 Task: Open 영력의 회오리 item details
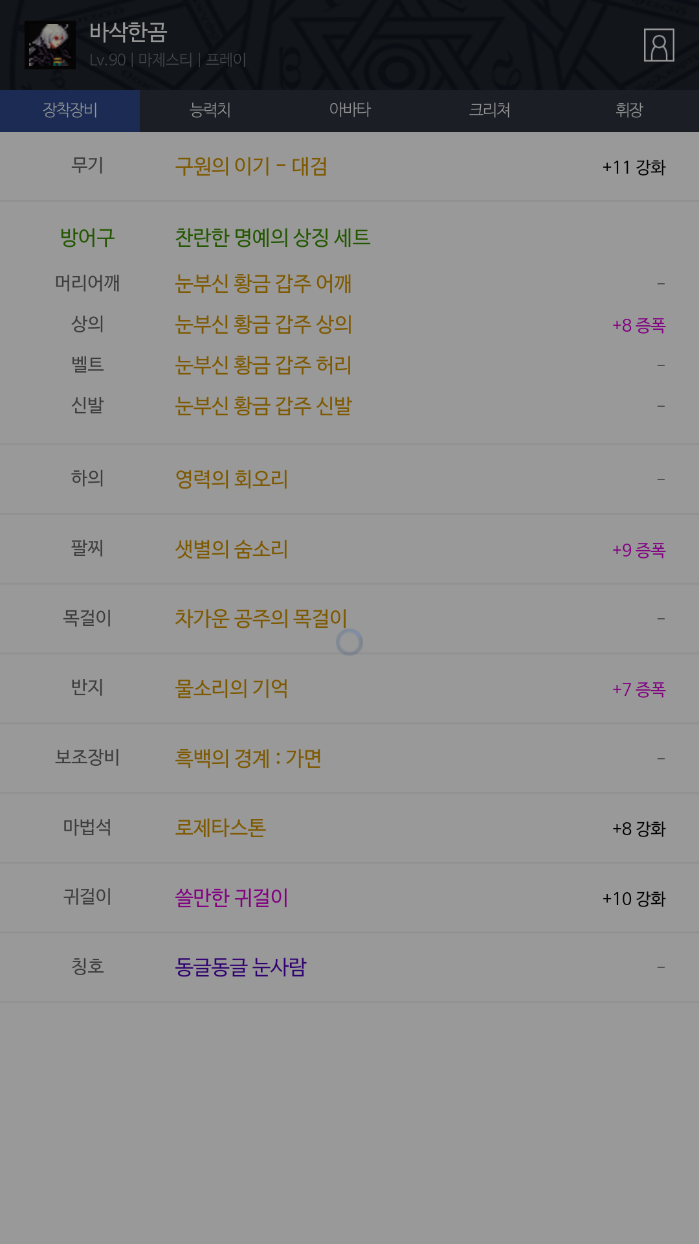231,479
